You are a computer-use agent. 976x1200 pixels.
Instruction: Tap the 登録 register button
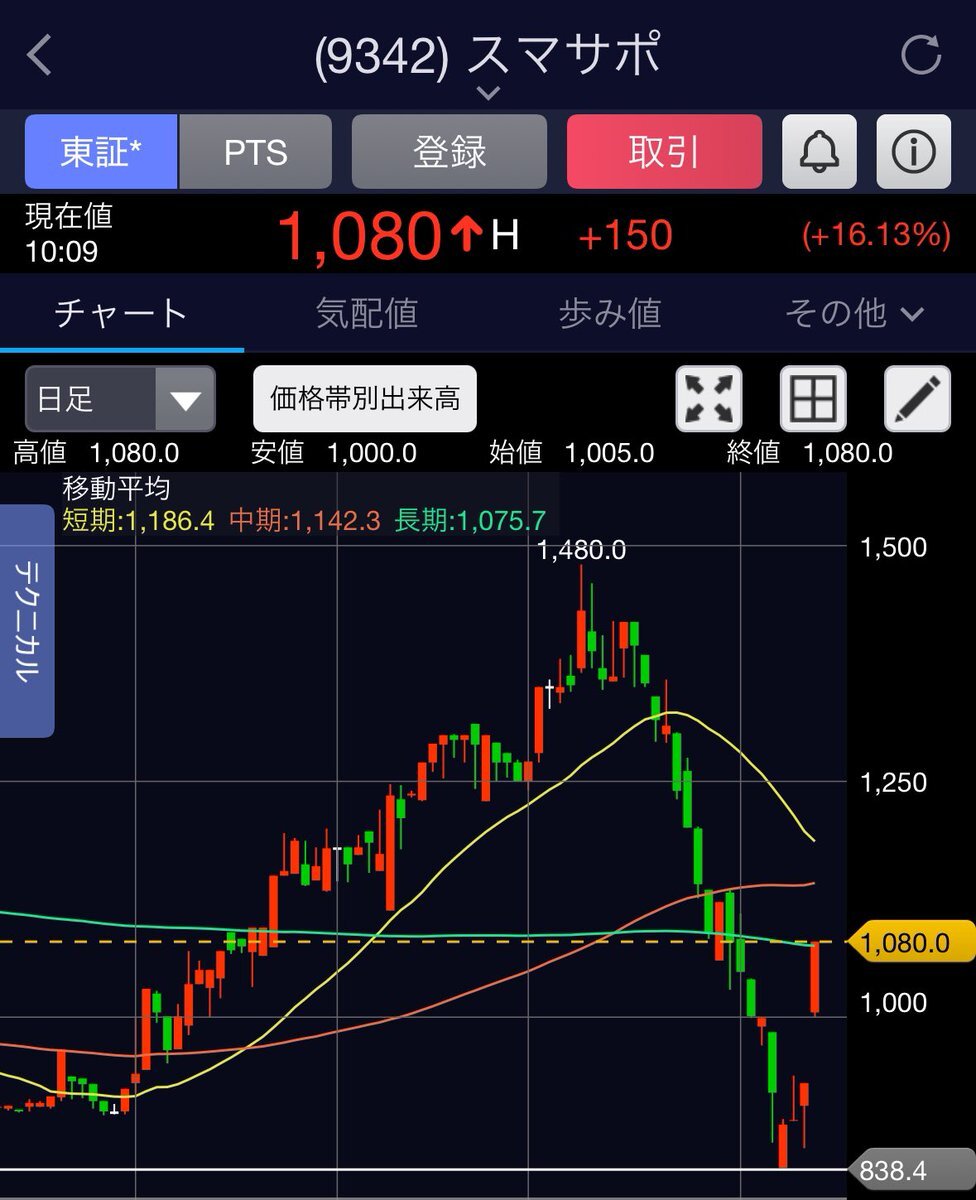click(x=449, y=152)
